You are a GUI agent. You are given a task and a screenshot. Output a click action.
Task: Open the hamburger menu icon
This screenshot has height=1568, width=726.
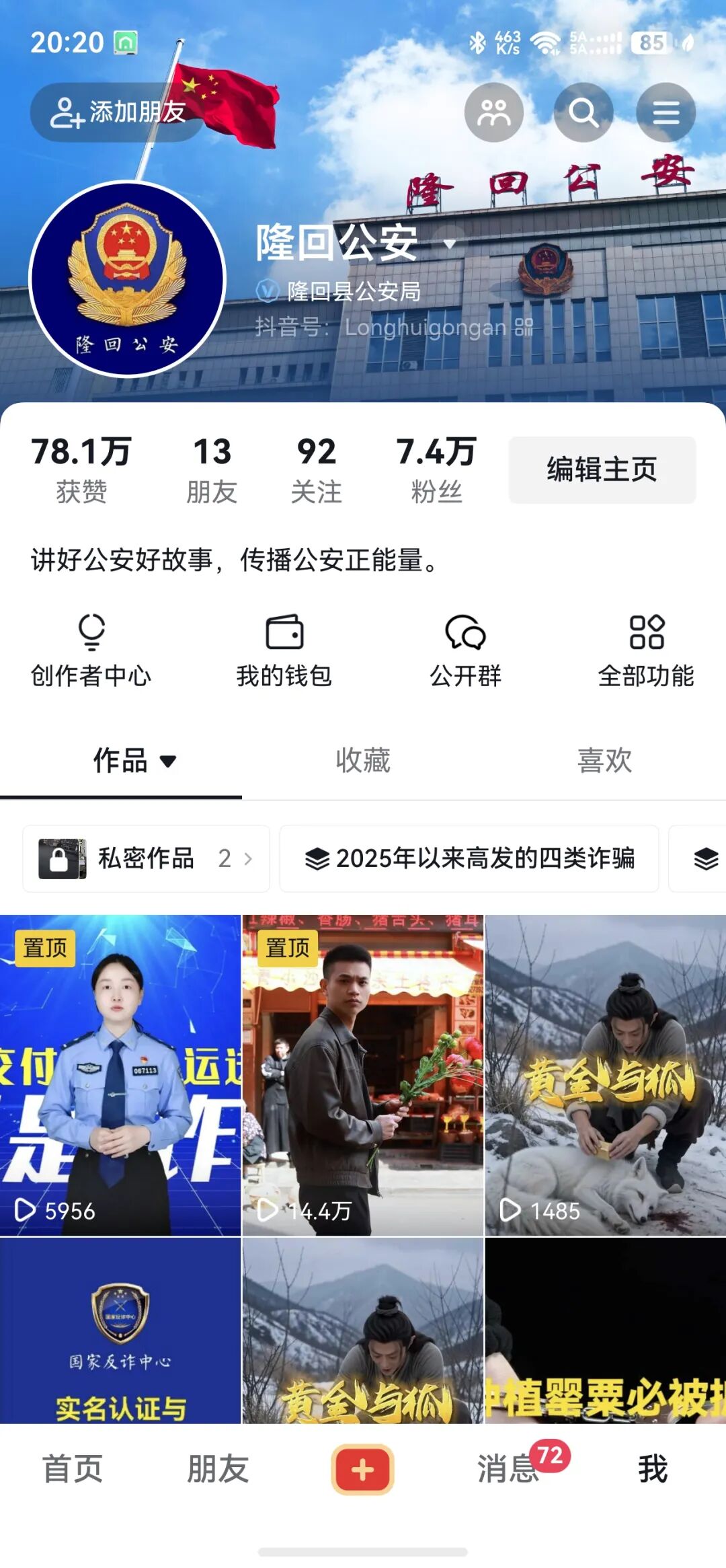pyautogui.click(x=665, y=112)
